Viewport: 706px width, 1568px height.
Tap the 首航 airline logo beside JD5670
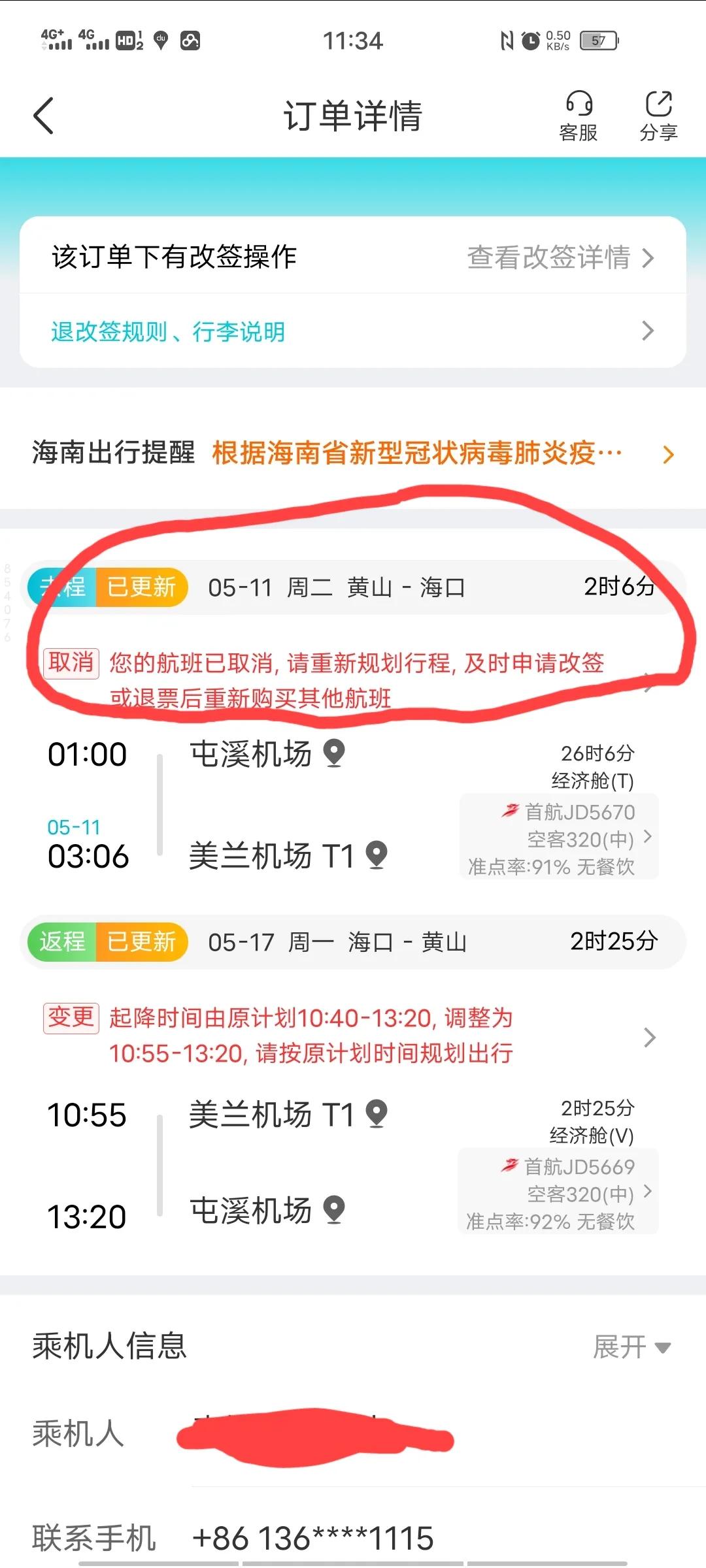[x=511, y=810]
